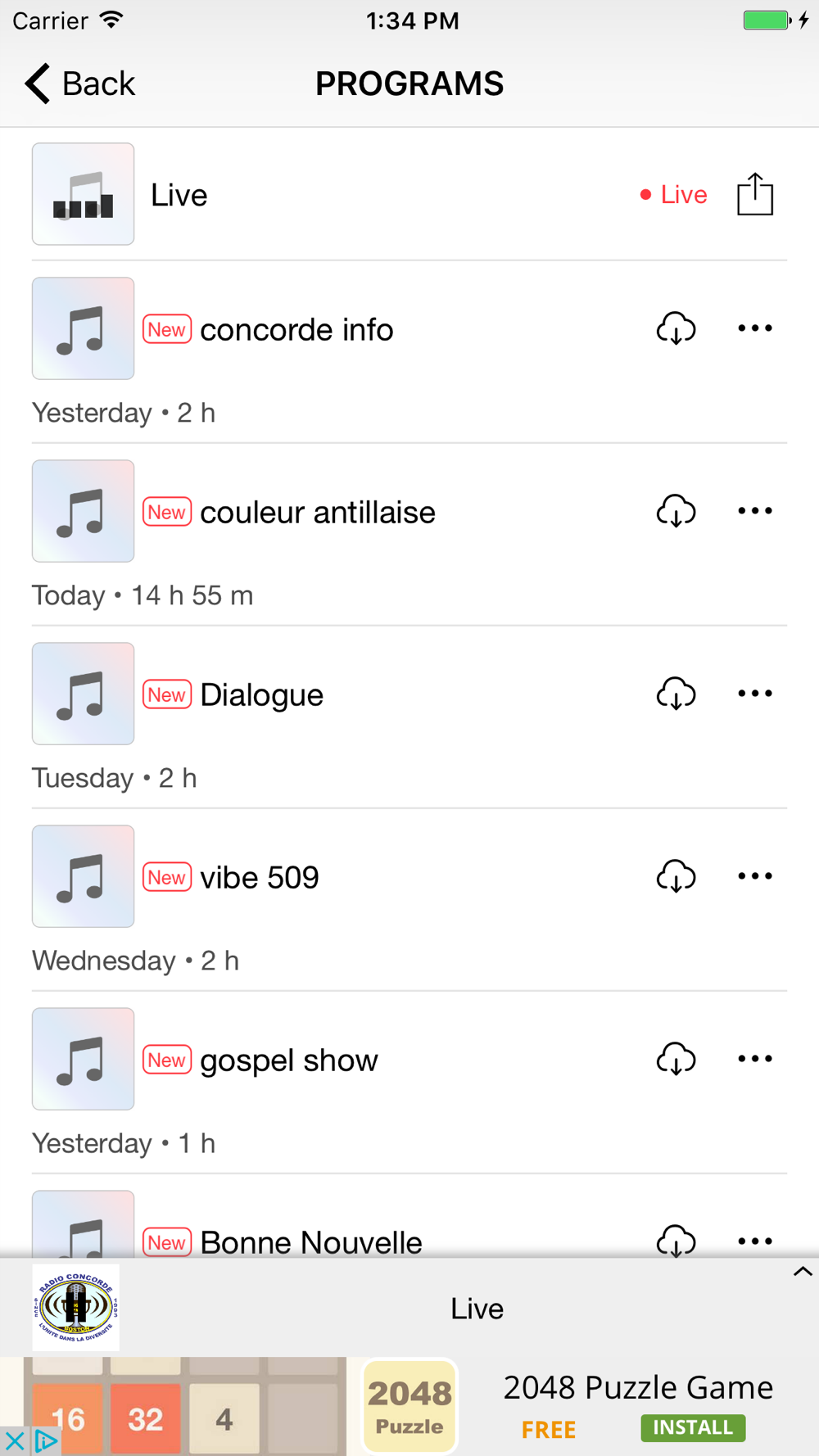Go back using the Back button
The width and height of the screenshot is (819, 1456).
[x=79, y=84]
